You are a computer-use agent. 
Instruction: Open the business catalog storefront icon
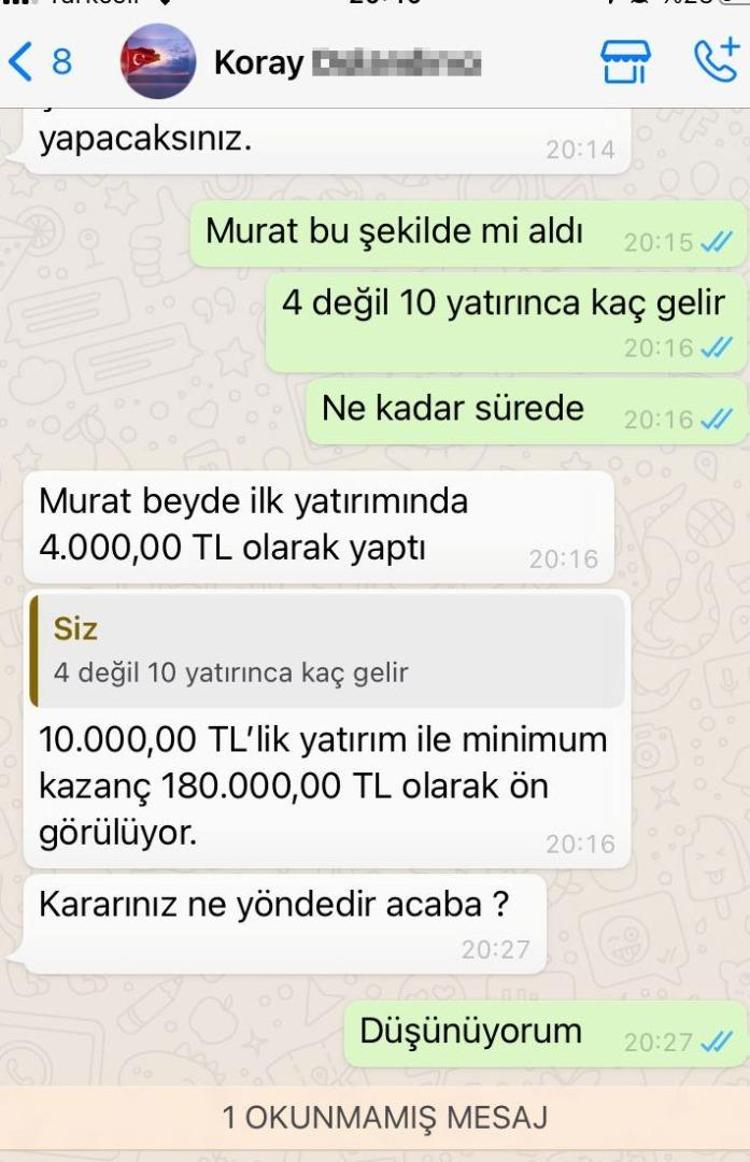coord(625,62)
